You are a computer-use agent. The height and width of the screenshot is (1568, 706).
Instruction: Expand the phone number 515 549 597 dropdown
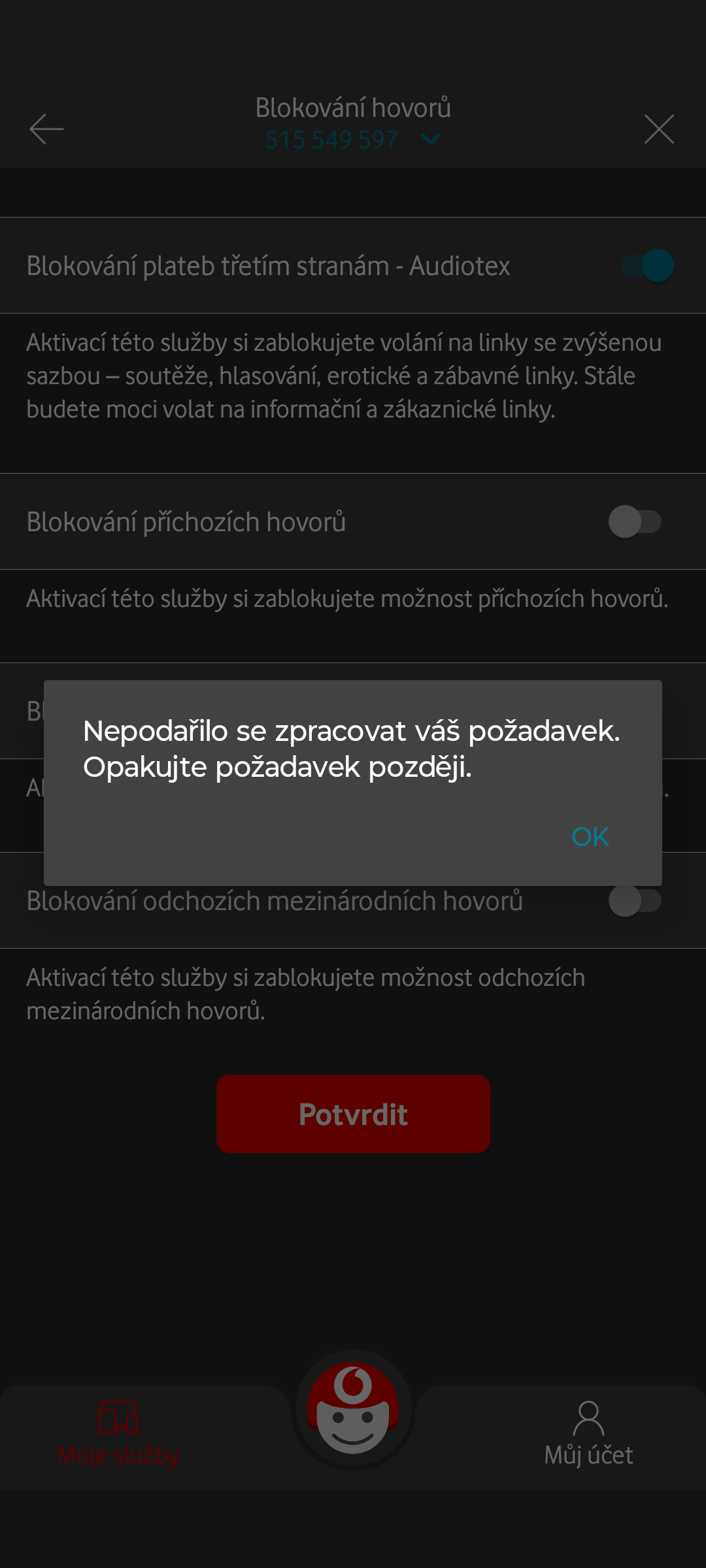(x=353, y=140)
